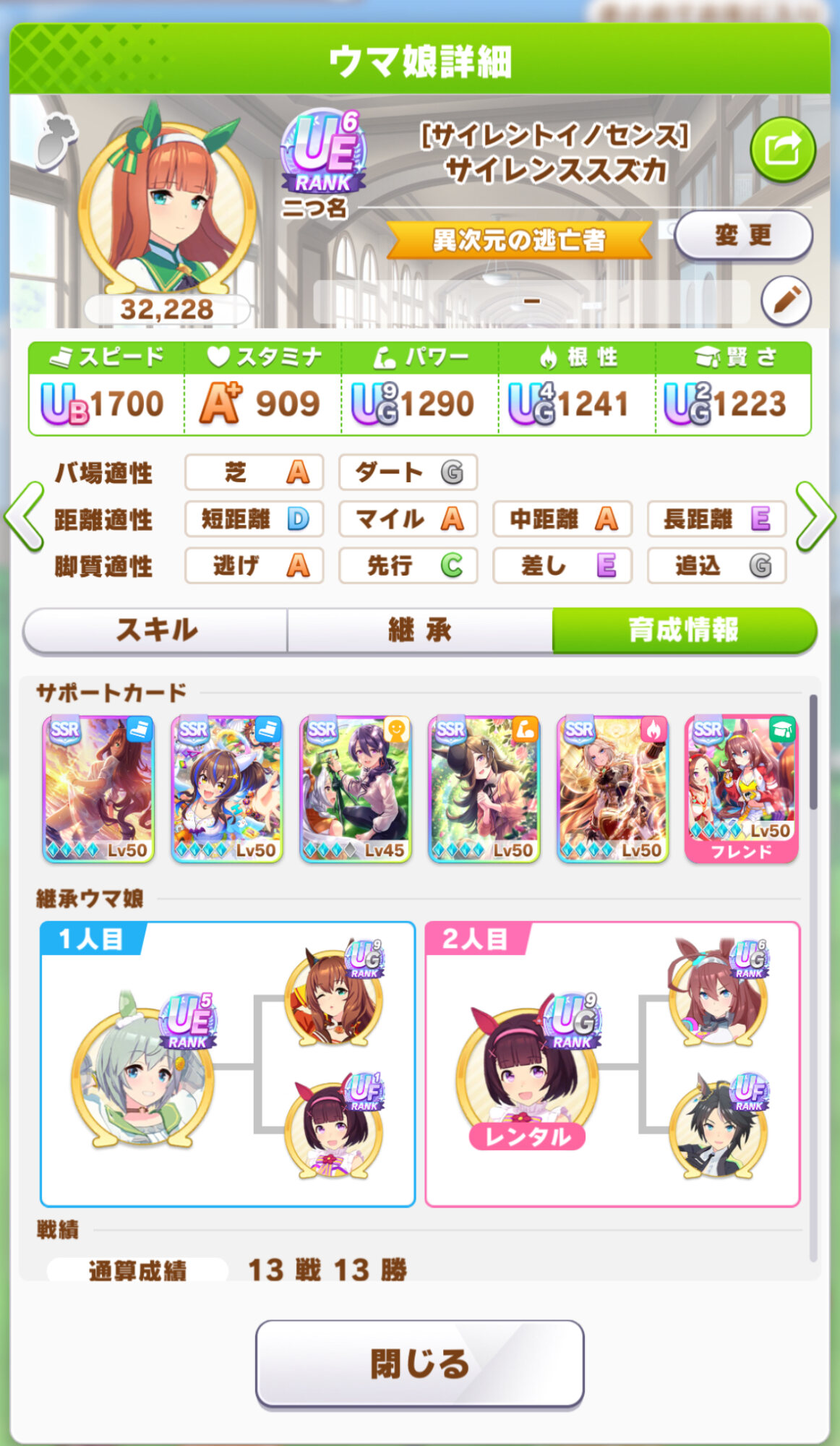This screenshot has width=840, height=1446.
Task: Edit the memo with the pencil icon
Action: pos(786,300)
